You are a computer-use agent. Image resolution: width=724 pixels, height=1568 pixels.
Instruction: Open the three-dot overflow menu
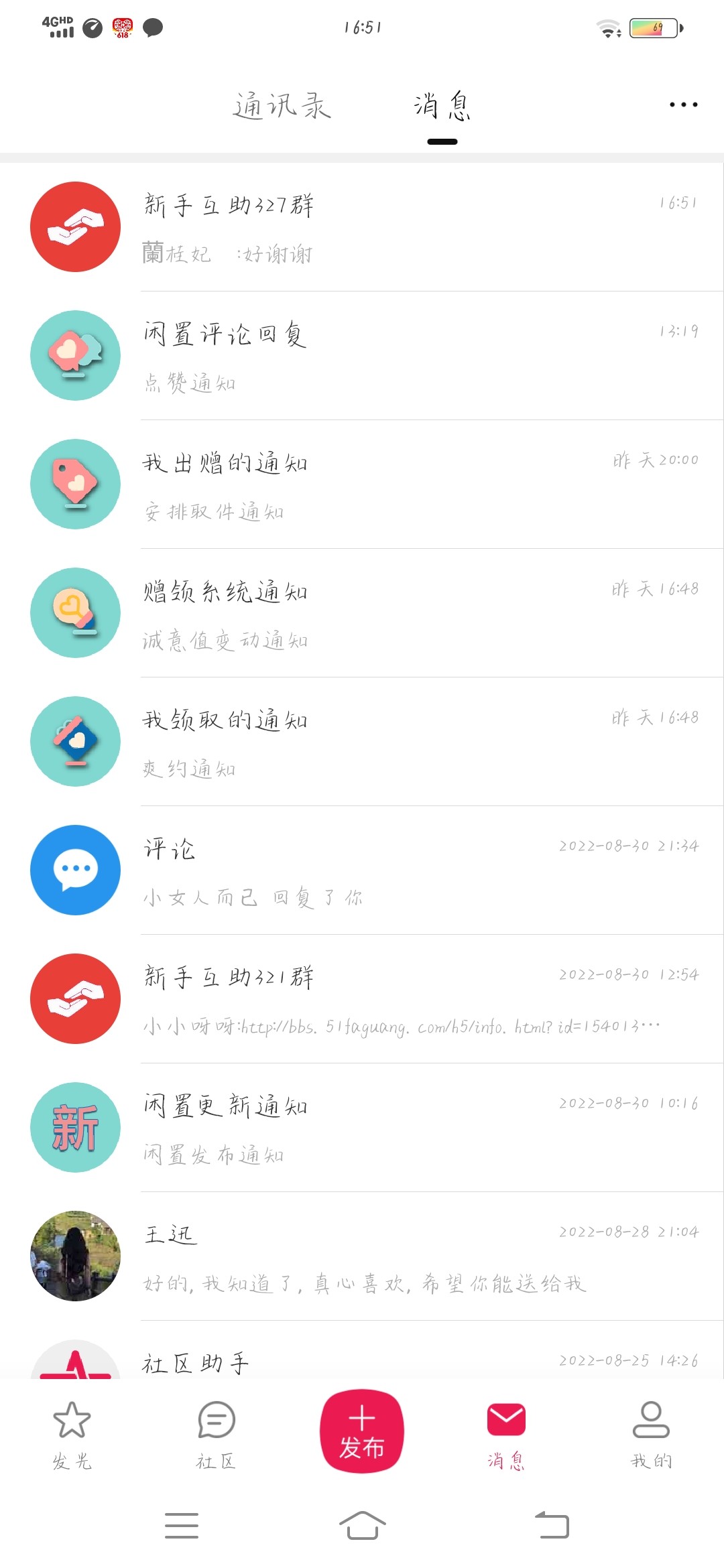click(x=683, y=105)
